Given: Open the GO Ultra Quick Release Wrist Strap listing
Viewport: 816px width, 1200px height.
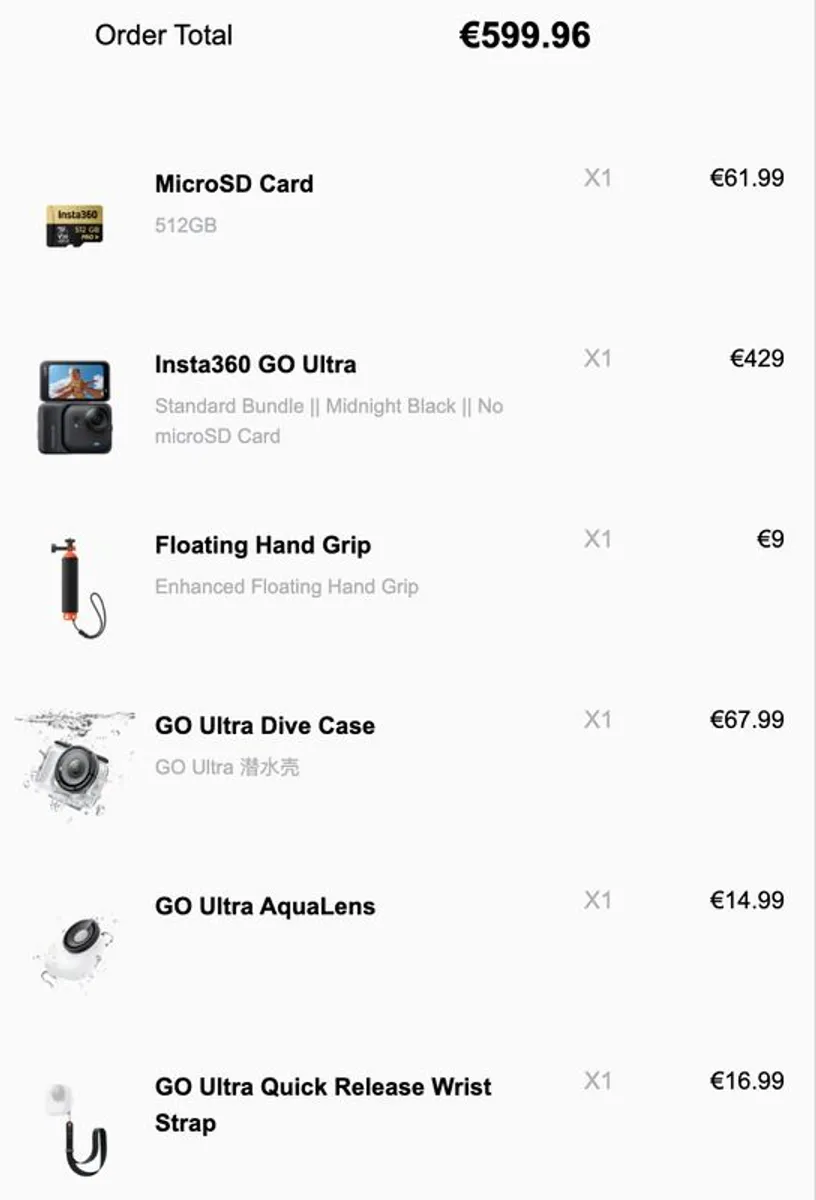Looking at the screenshot, I should tap(322, 1087).
